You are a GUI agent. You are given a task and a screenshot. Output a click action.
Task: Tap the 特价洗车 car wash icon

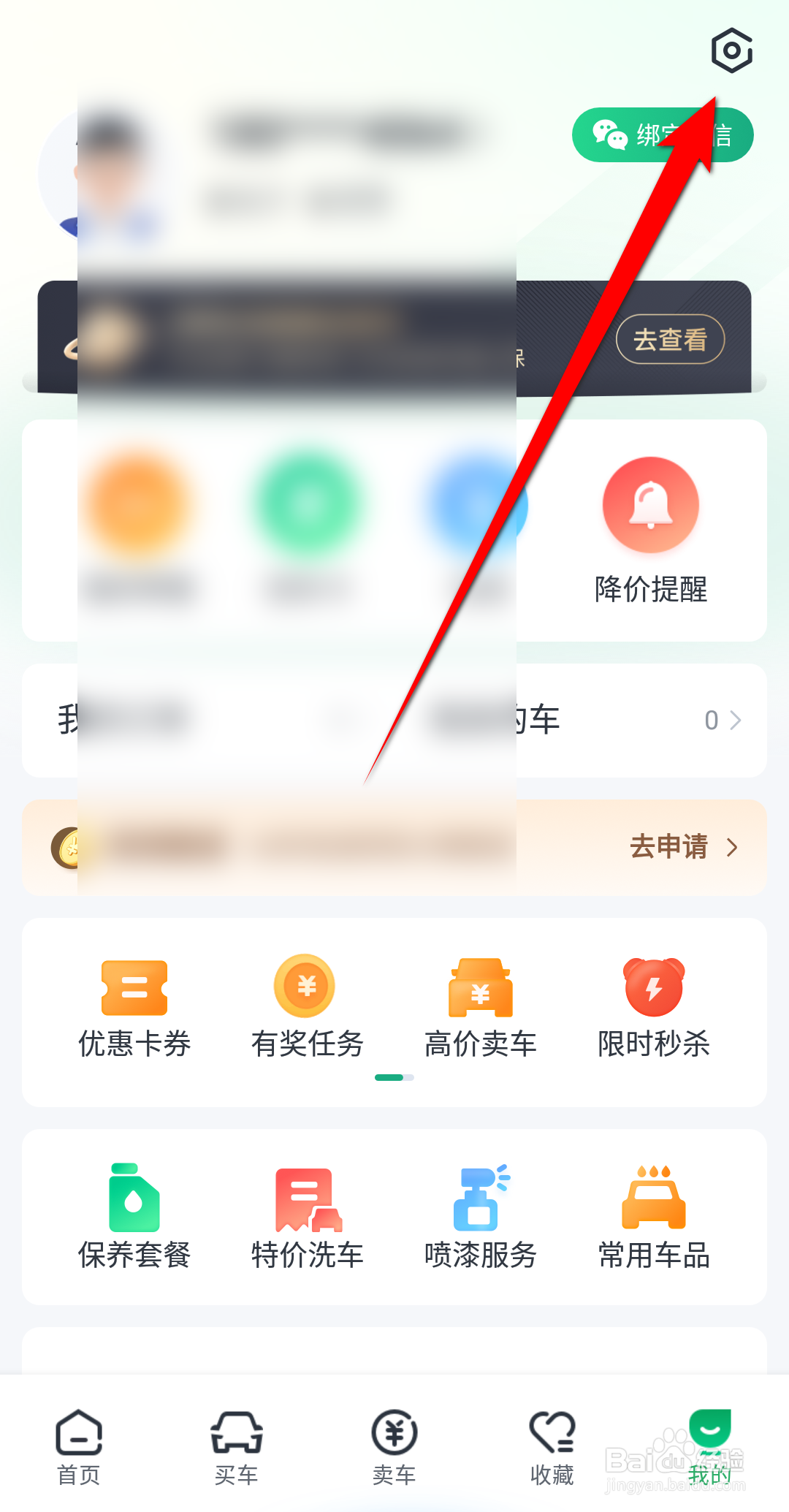(x=306, y=1197)
